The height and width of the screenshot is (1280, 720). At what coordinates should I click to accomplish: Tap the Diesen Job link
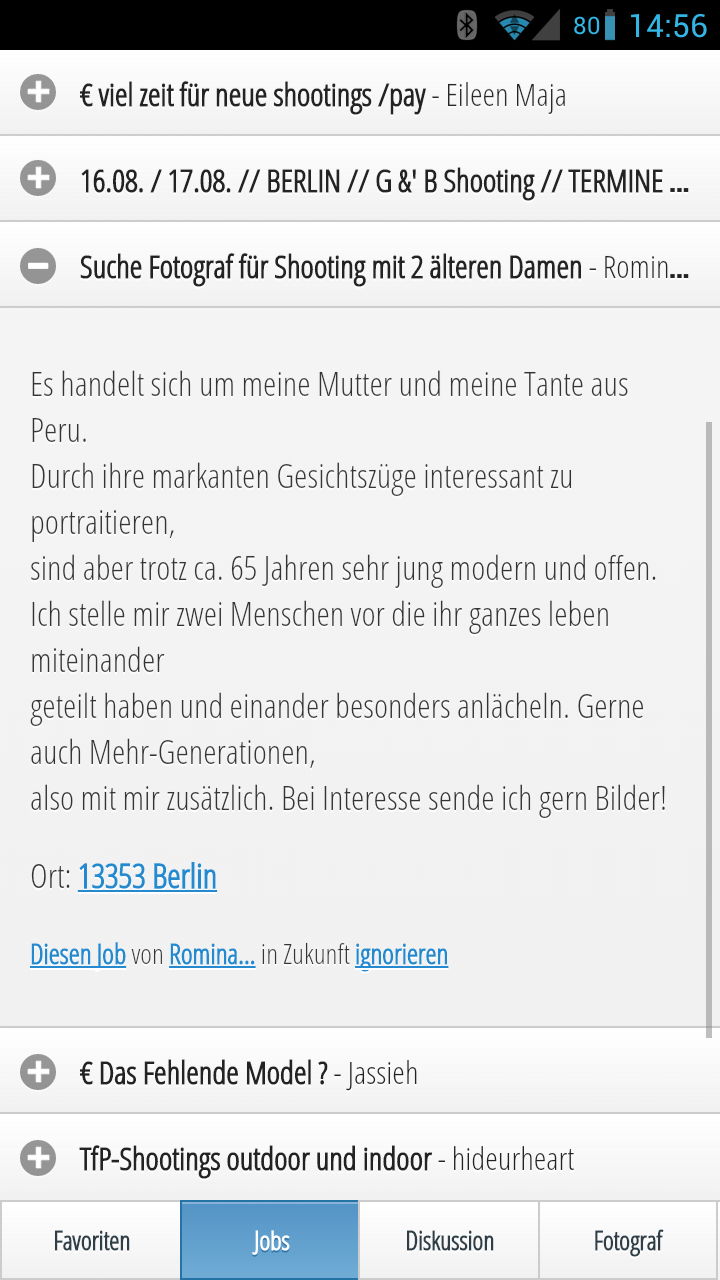click(78, 955)
